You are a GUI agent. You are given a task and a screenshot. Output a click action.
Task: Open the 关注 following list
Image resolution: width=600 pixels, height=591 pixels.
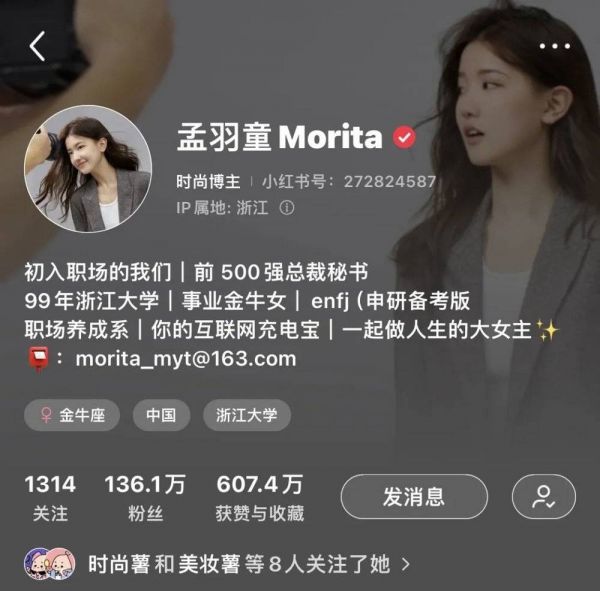pyautogui.click(x=49, y=498)
